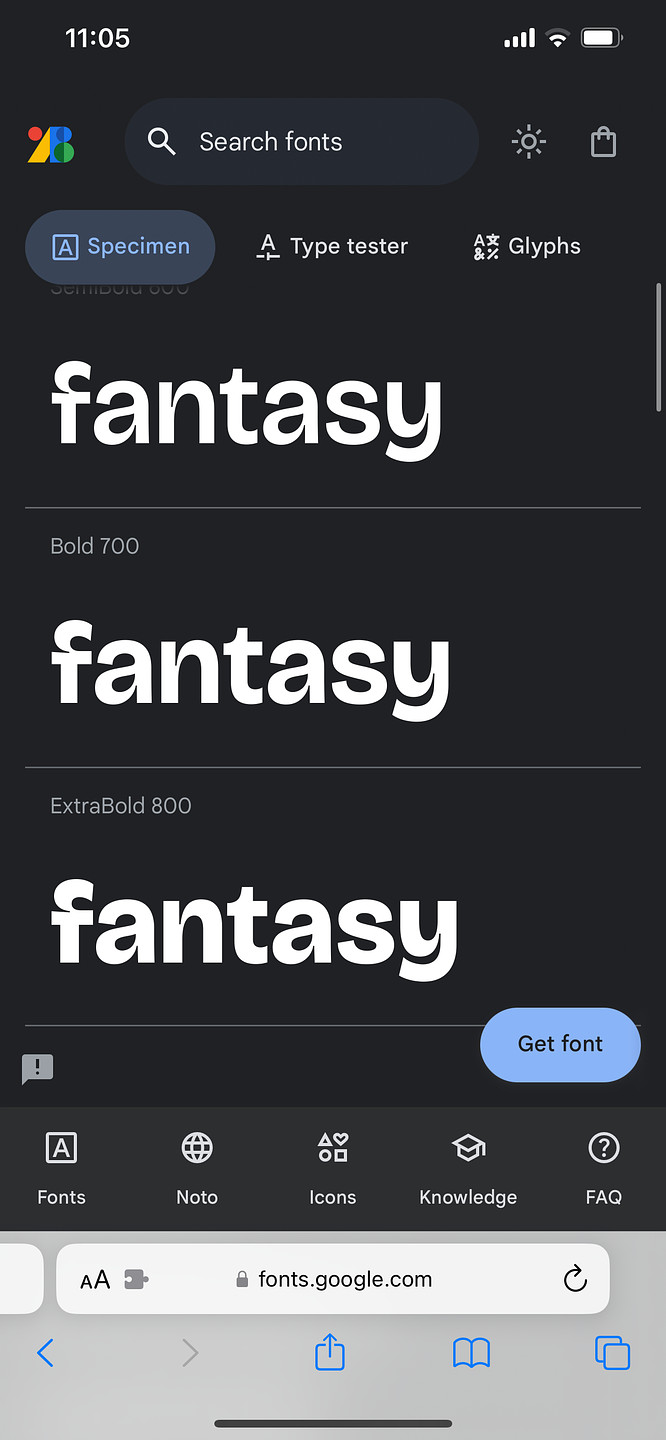
Task: Show all open Safari tabs
Action: point(612,1353)
